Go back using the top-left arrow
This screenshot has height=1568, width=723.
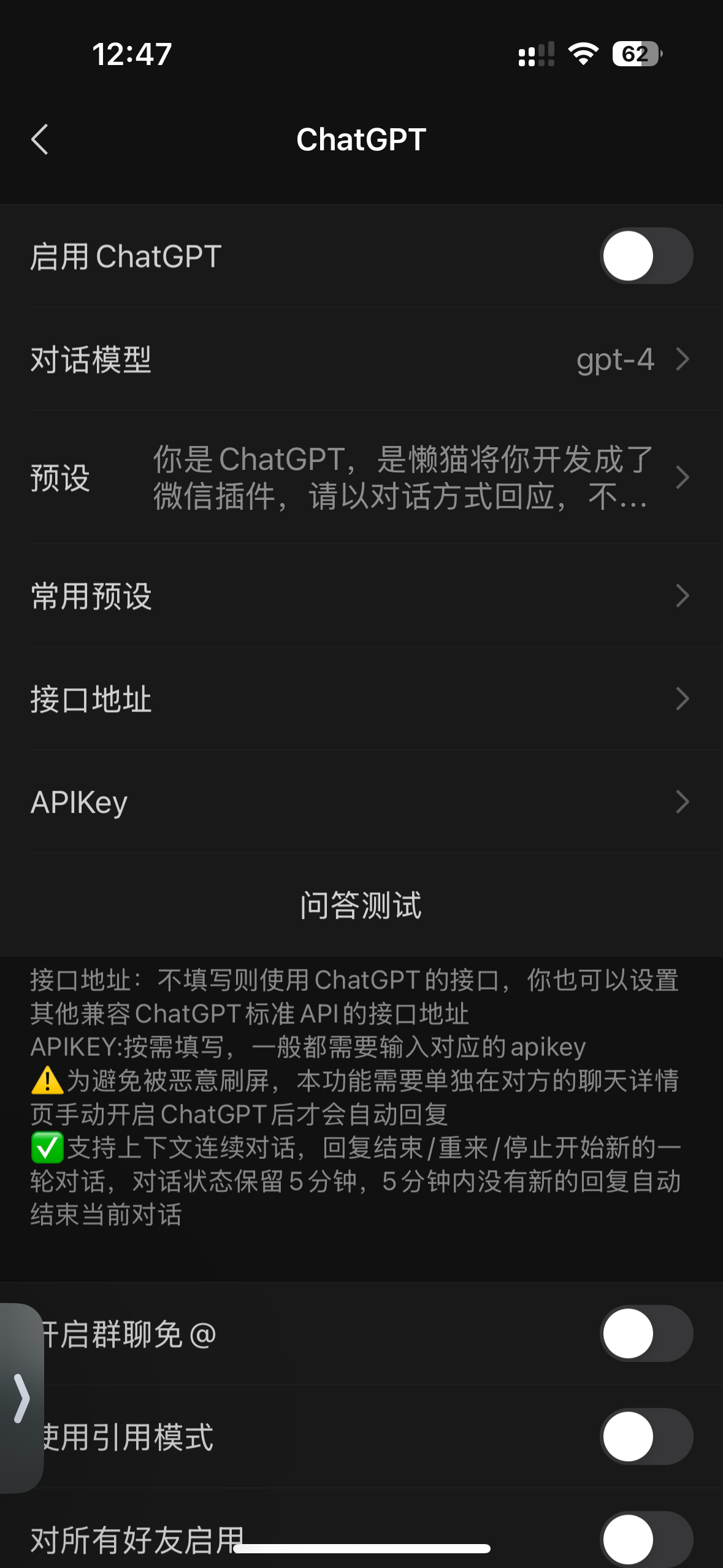pos(40,139)
